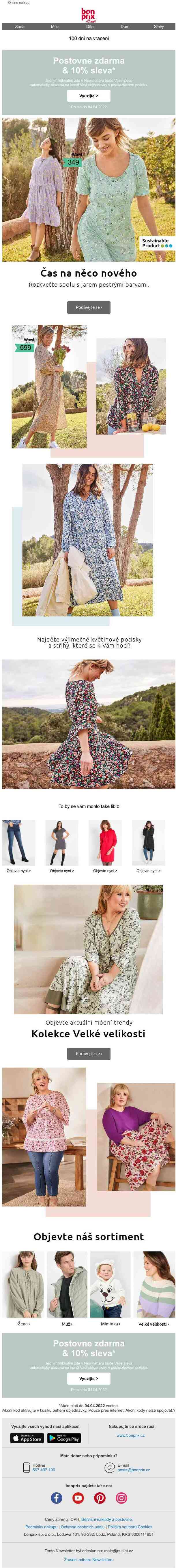Open the Muž category
Viewport: 176px width, 1568px height.
[55, 27]
